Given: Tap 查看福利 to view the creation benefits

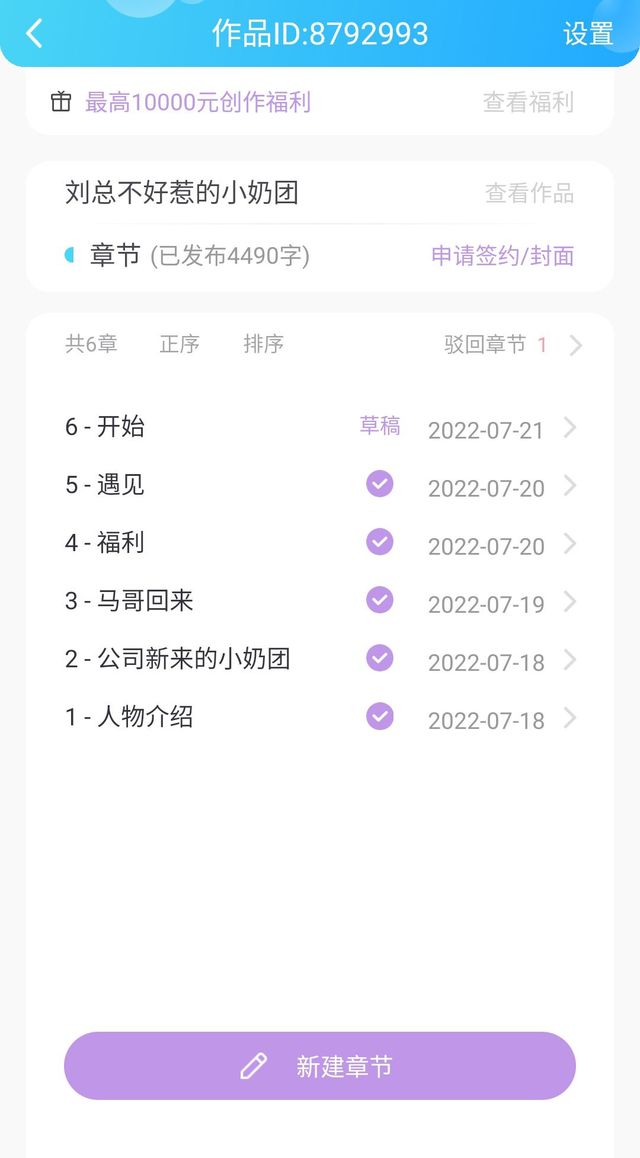Looking at the screenshot, I should (x=529, y=102).
